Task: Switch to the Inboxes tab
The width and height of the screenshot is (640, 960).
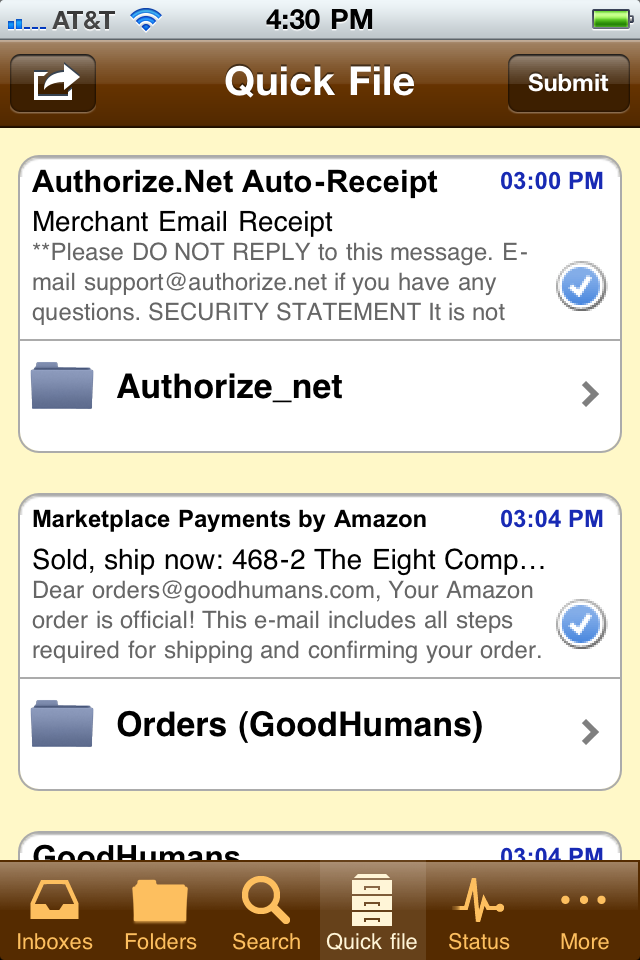Action: [54, 912]
